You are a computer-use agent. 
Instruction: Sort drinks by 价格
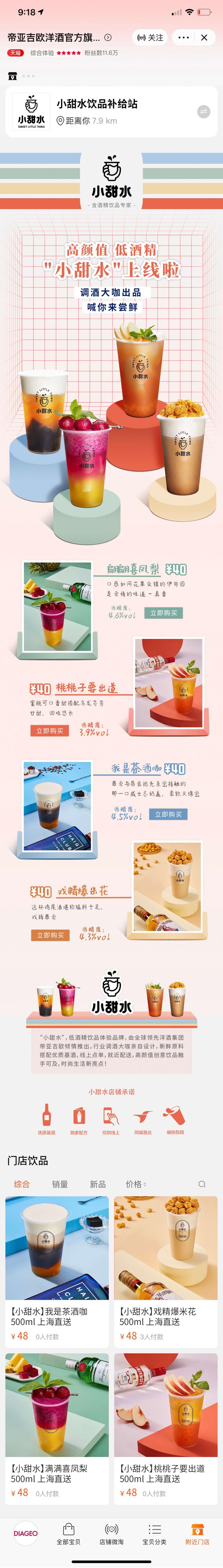click(135, 1184)
